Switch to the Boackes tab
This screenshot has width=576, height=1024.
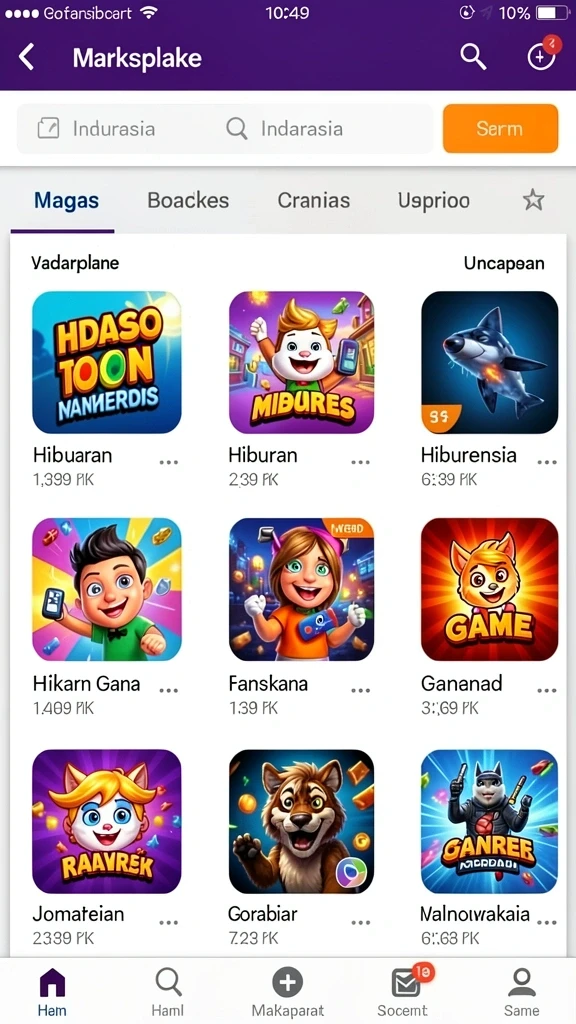click(188, 200)
